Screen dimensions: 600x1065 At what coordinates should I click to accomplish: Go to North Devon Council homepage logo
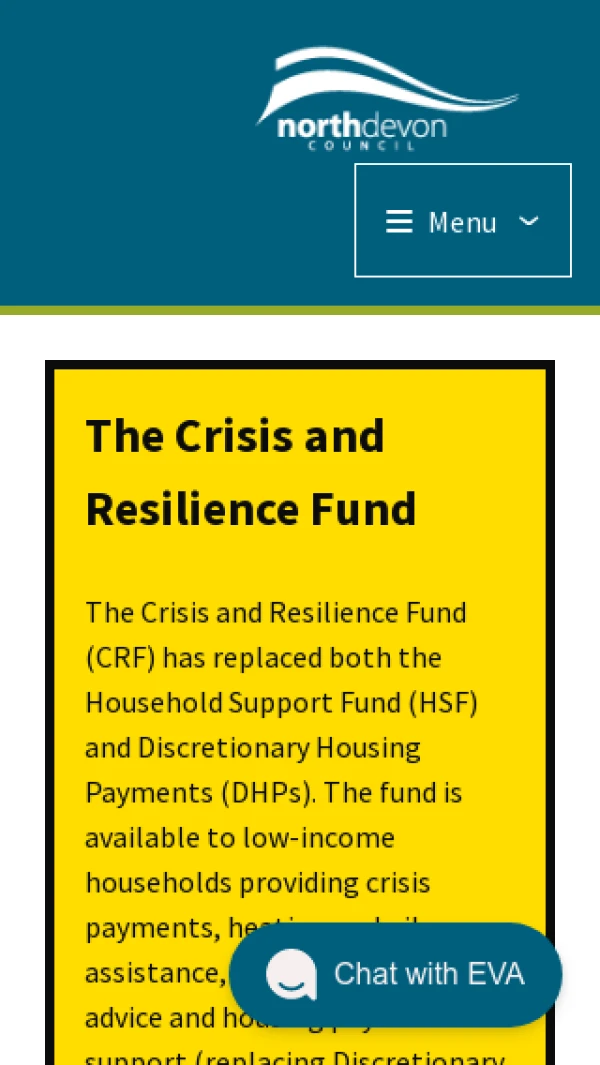coord(387,98)
